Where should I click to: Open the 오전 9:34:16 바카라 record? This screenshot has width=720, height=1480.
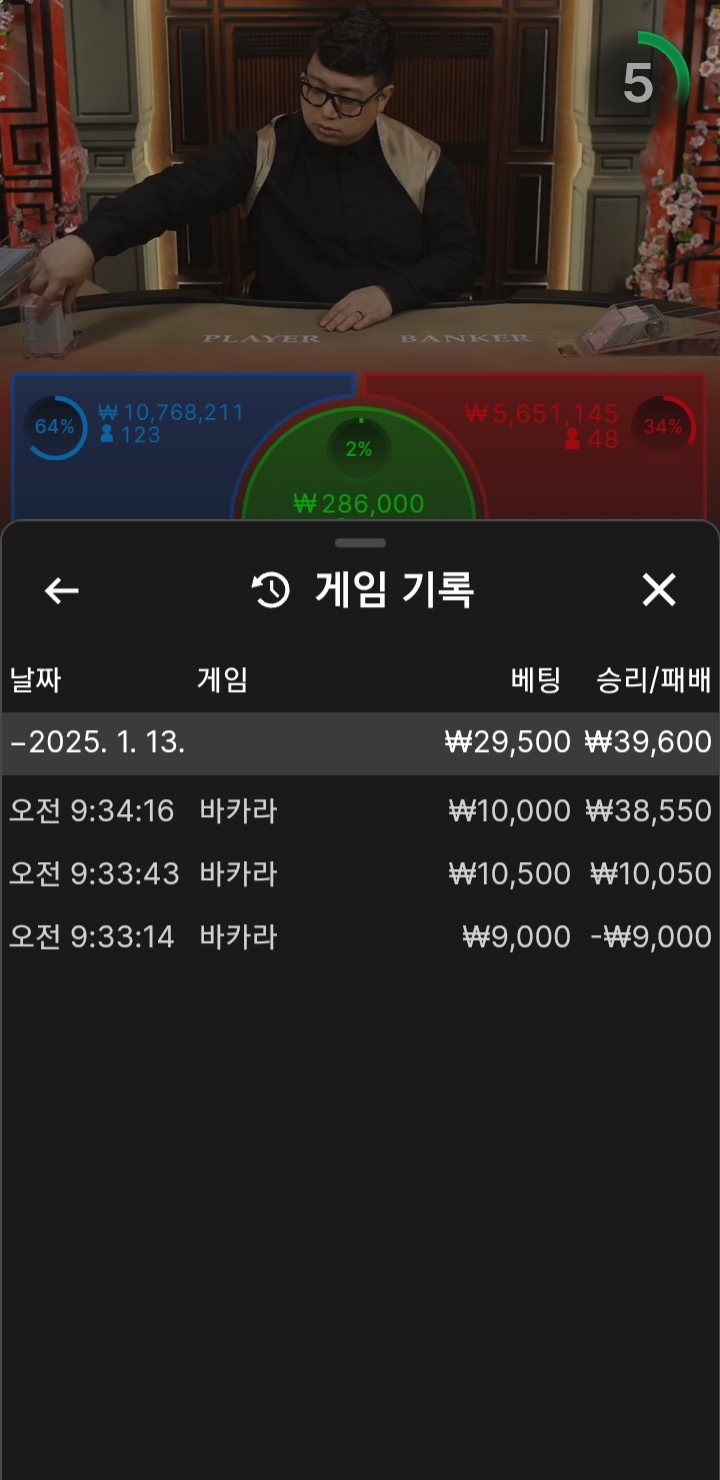[360, 810]
